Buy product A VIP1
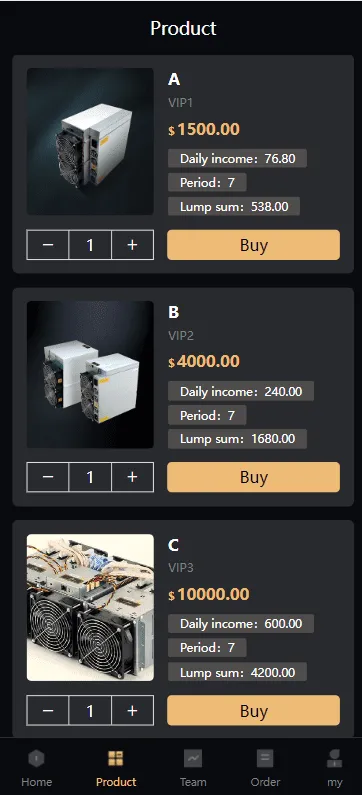This screenshot has width=362, height=795. (254, 245)
